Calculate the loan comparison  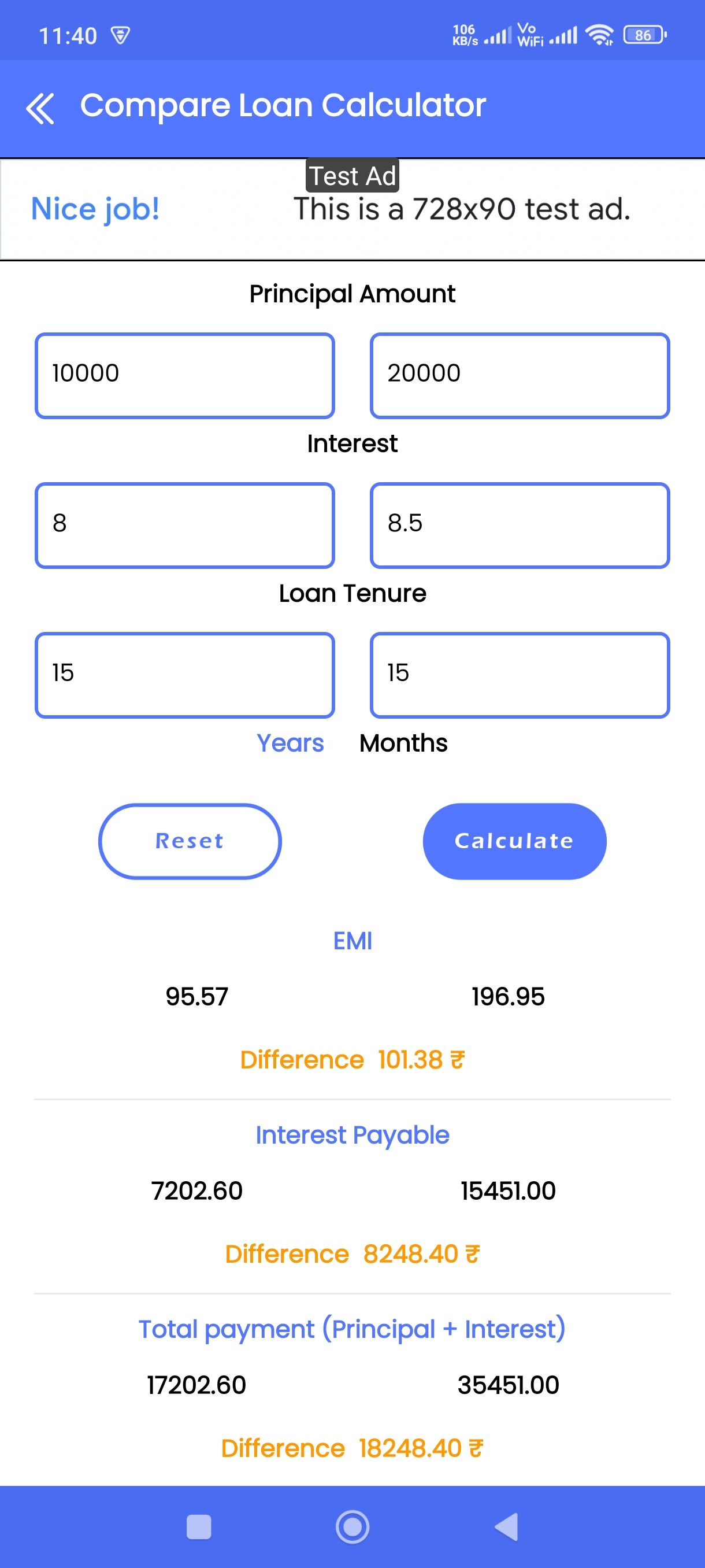[x=514, y=841]
